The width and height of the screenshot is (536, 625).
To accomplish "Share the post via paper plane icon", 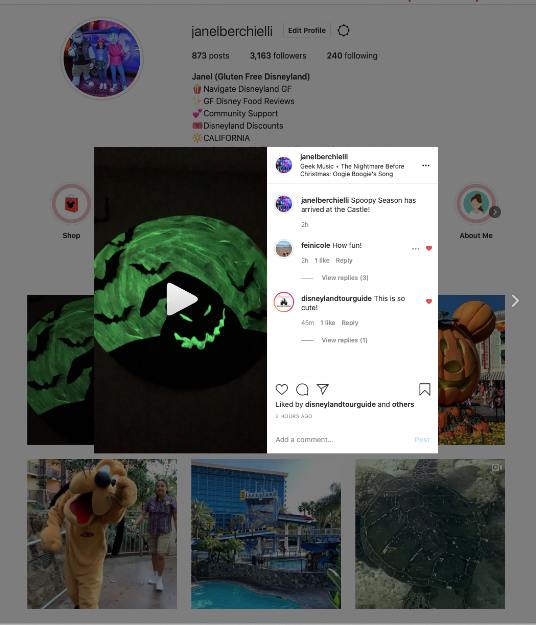I will coord(322,389).
